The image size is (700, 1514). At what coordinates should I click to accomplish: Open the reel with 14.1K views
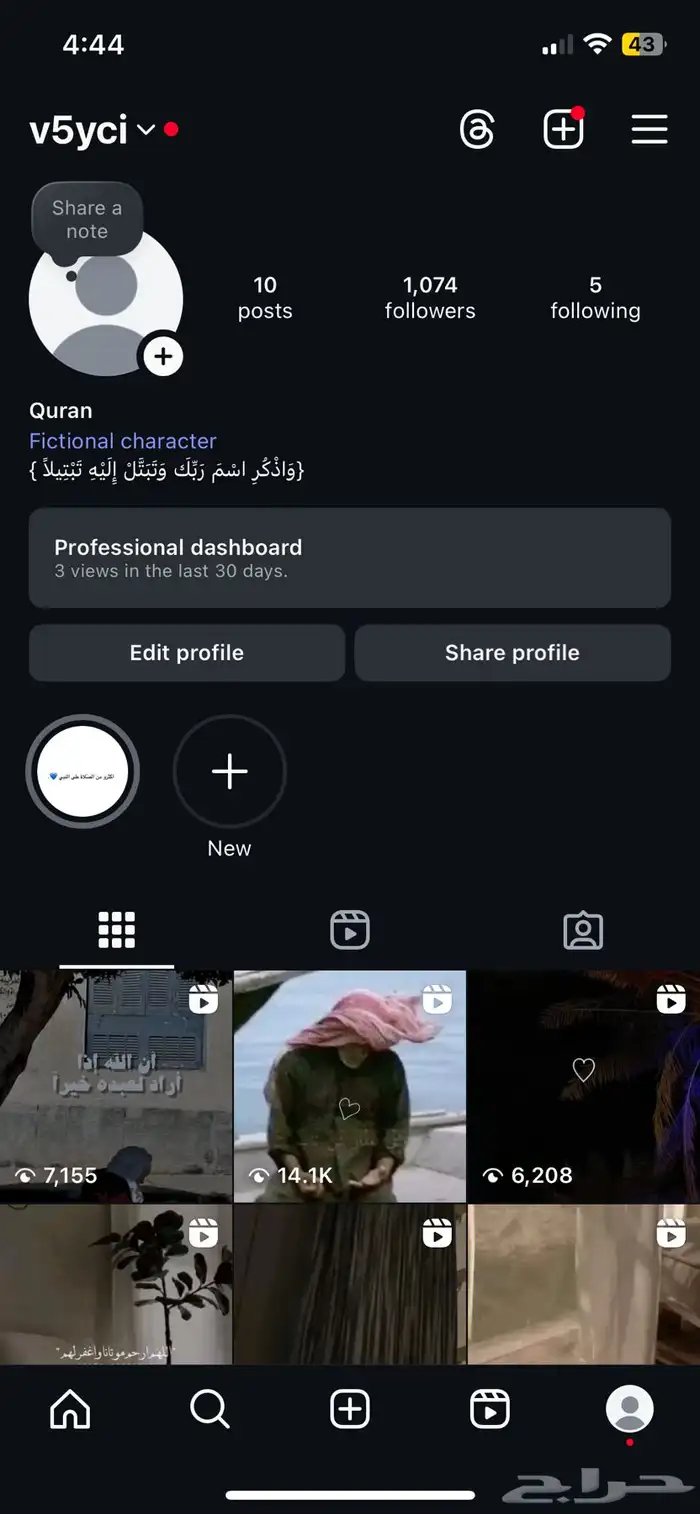click(349, 1086)
